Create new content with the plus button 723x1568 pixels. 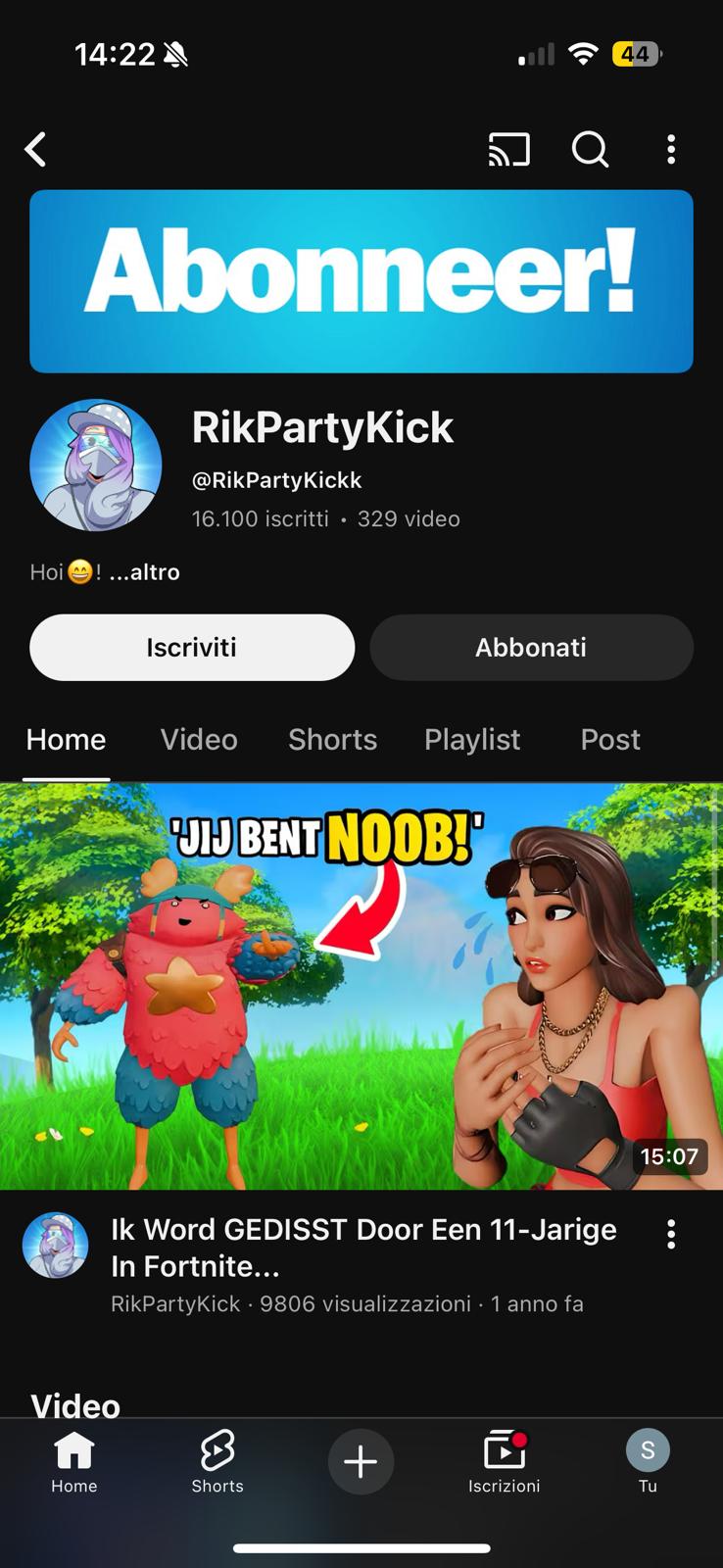(x=361, y=1461)
